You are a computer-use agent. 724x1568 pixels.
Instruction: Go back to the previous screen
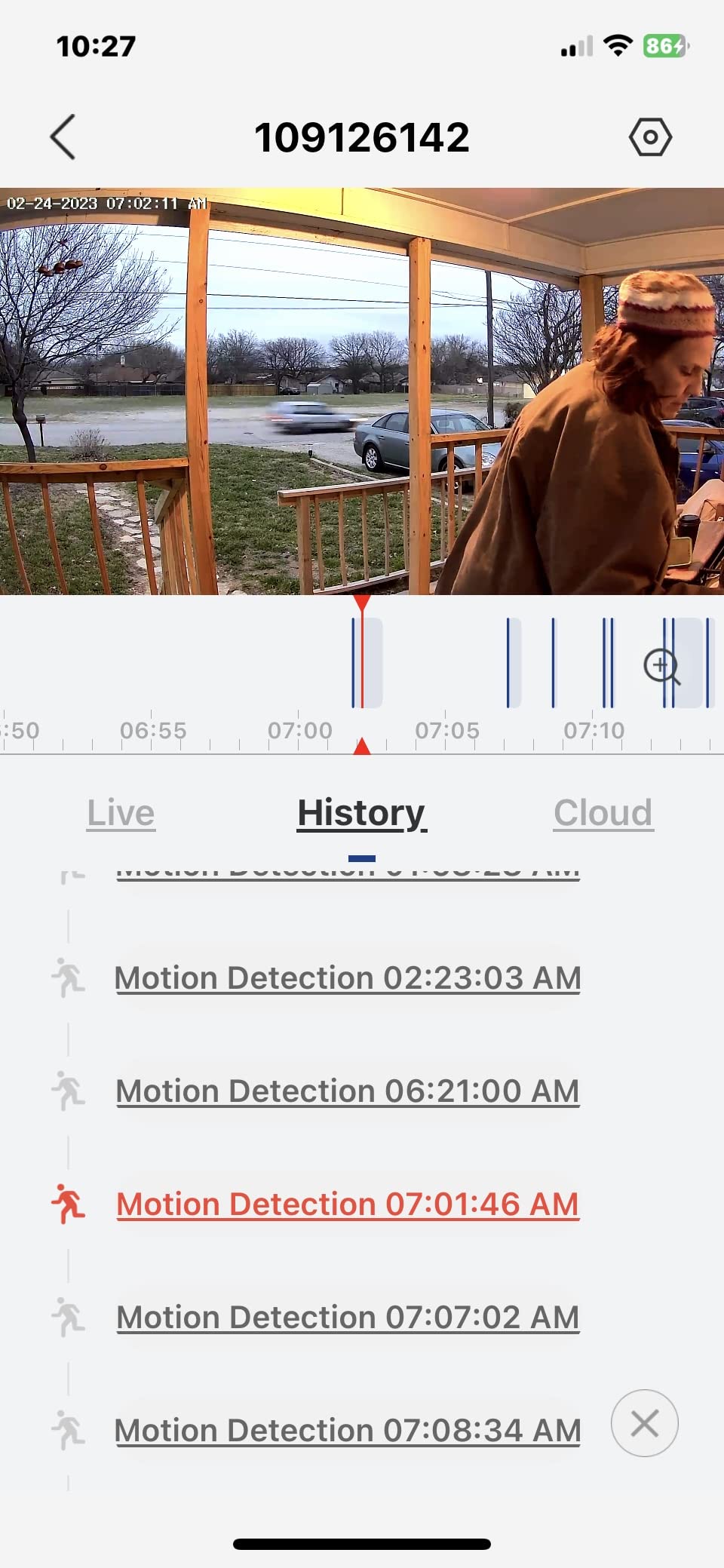click(63, 137)
